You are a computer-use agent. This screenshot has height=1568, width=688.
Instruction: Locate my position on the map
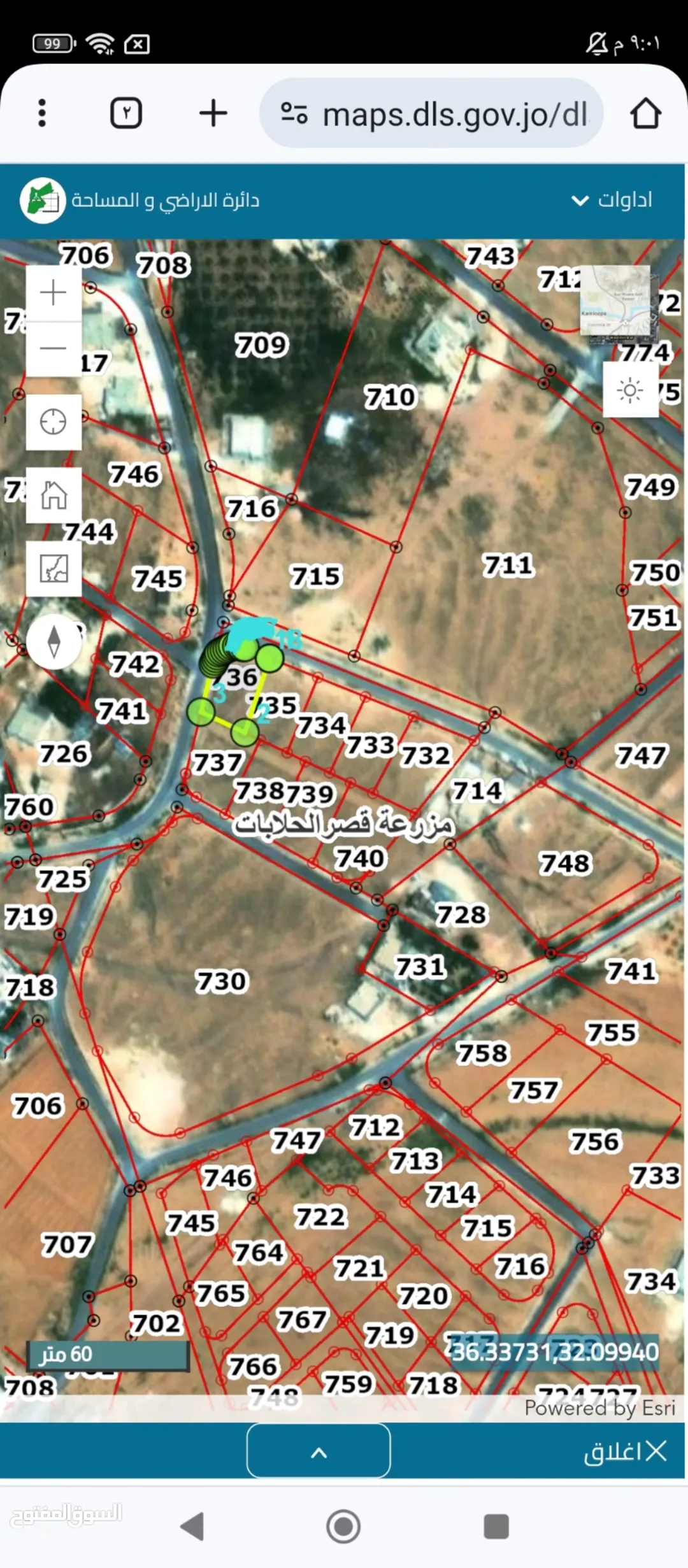point(54,422)
